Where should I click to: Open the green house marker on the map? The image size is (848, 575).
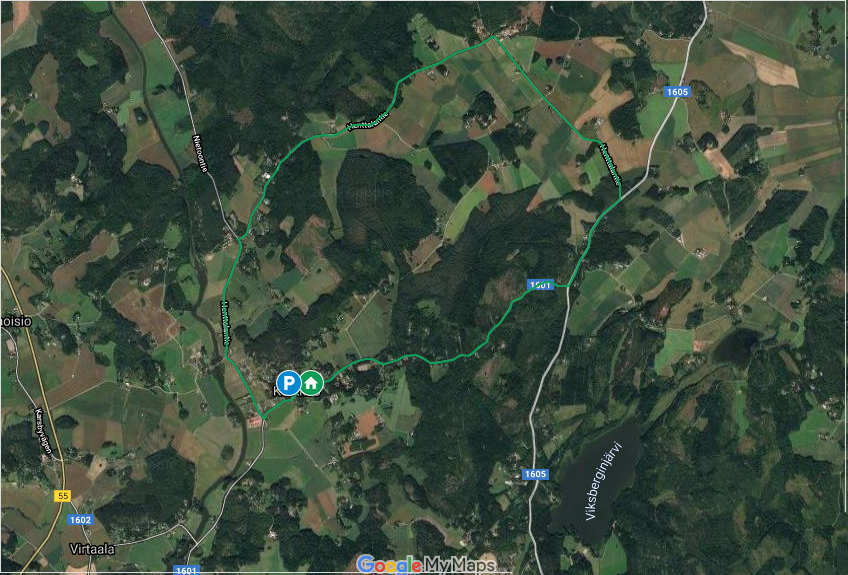pyautogui.click(x=311, y=382)
